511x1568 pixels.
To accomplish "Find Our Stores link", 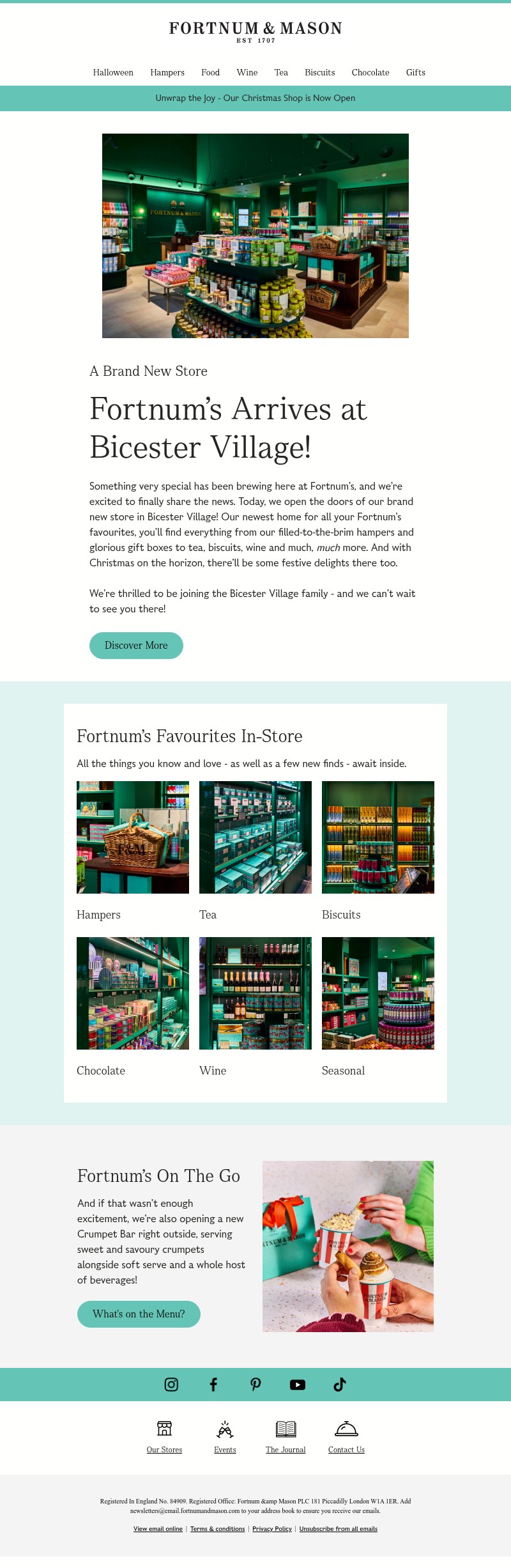I will pyautogui.click(x=164, y=1450).
